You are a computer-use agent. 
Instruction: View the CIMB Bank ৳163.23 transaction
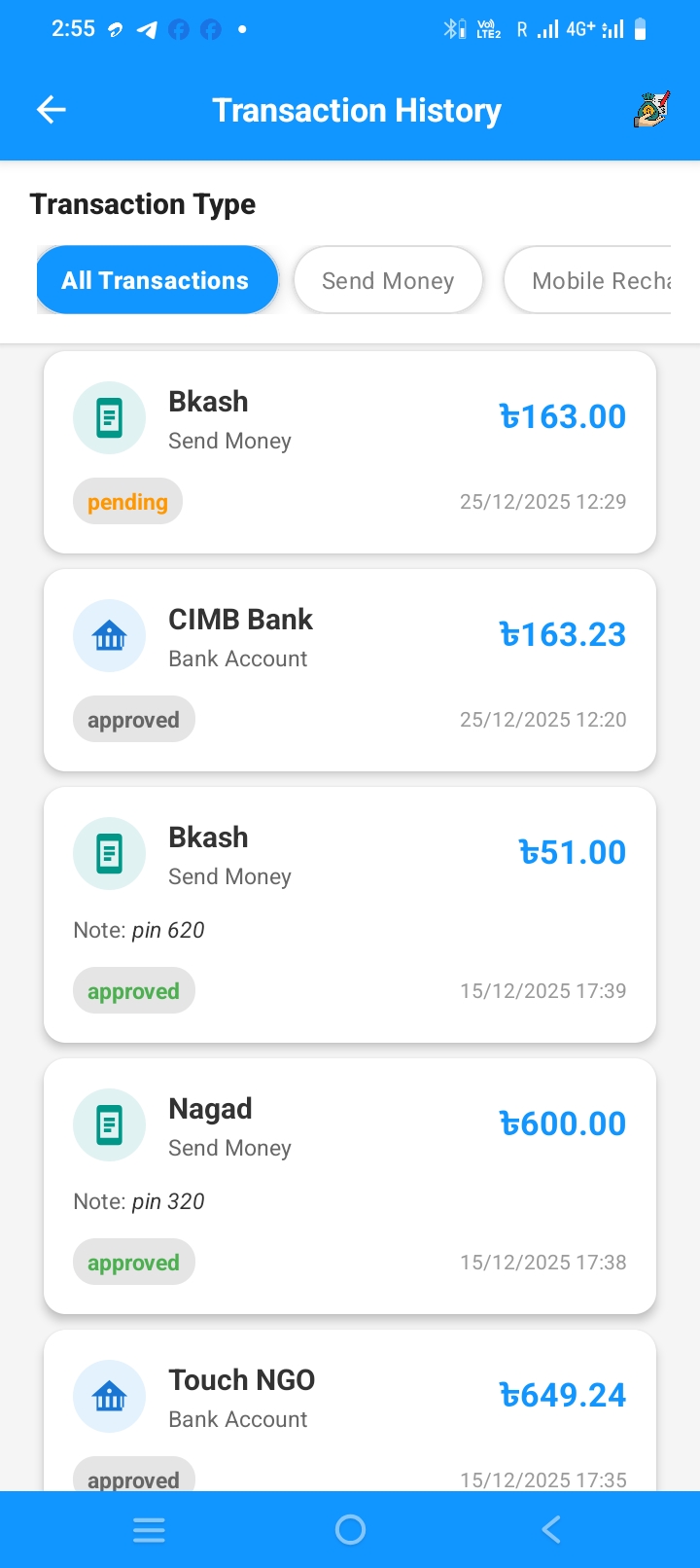tap(350, 670)
